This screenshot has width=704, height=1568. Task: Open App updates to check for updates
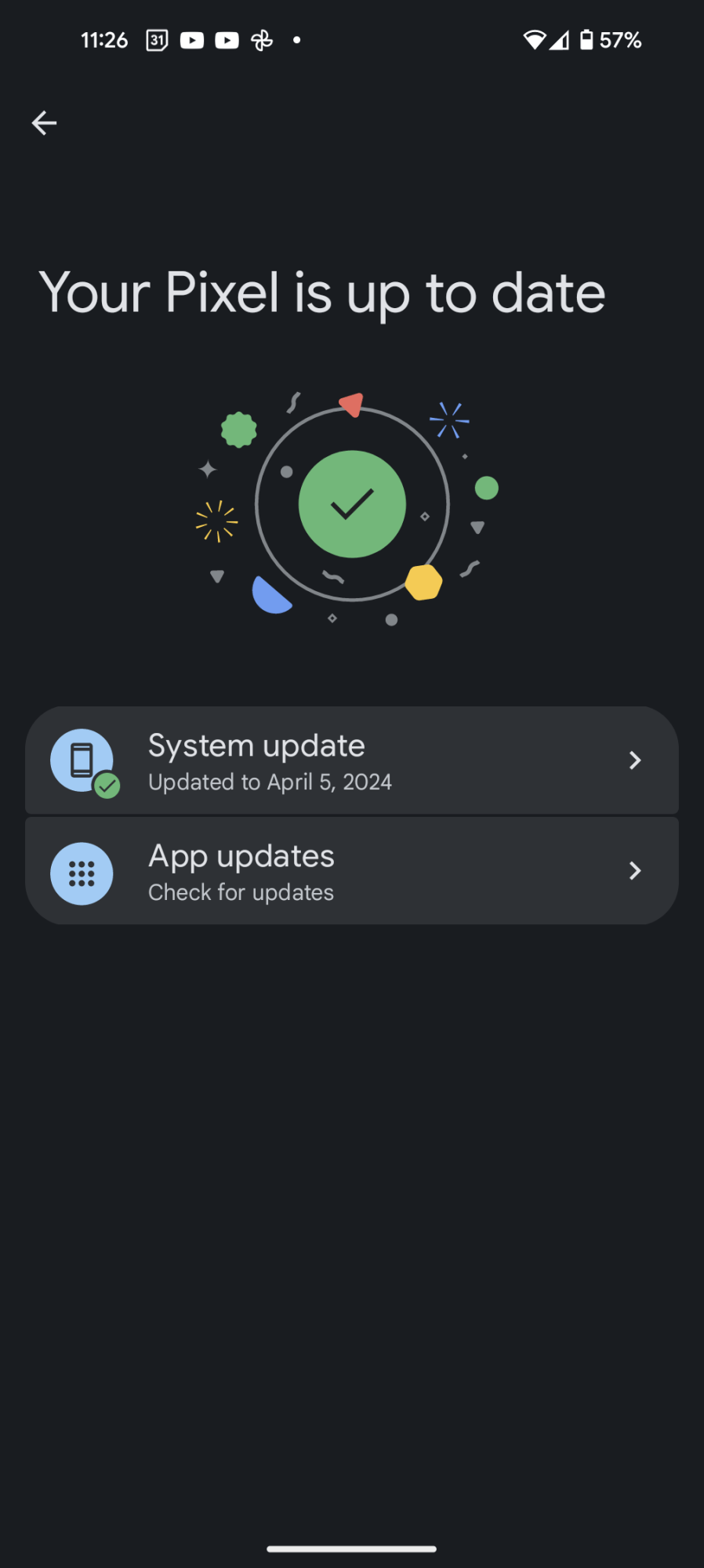coord(351,871)
